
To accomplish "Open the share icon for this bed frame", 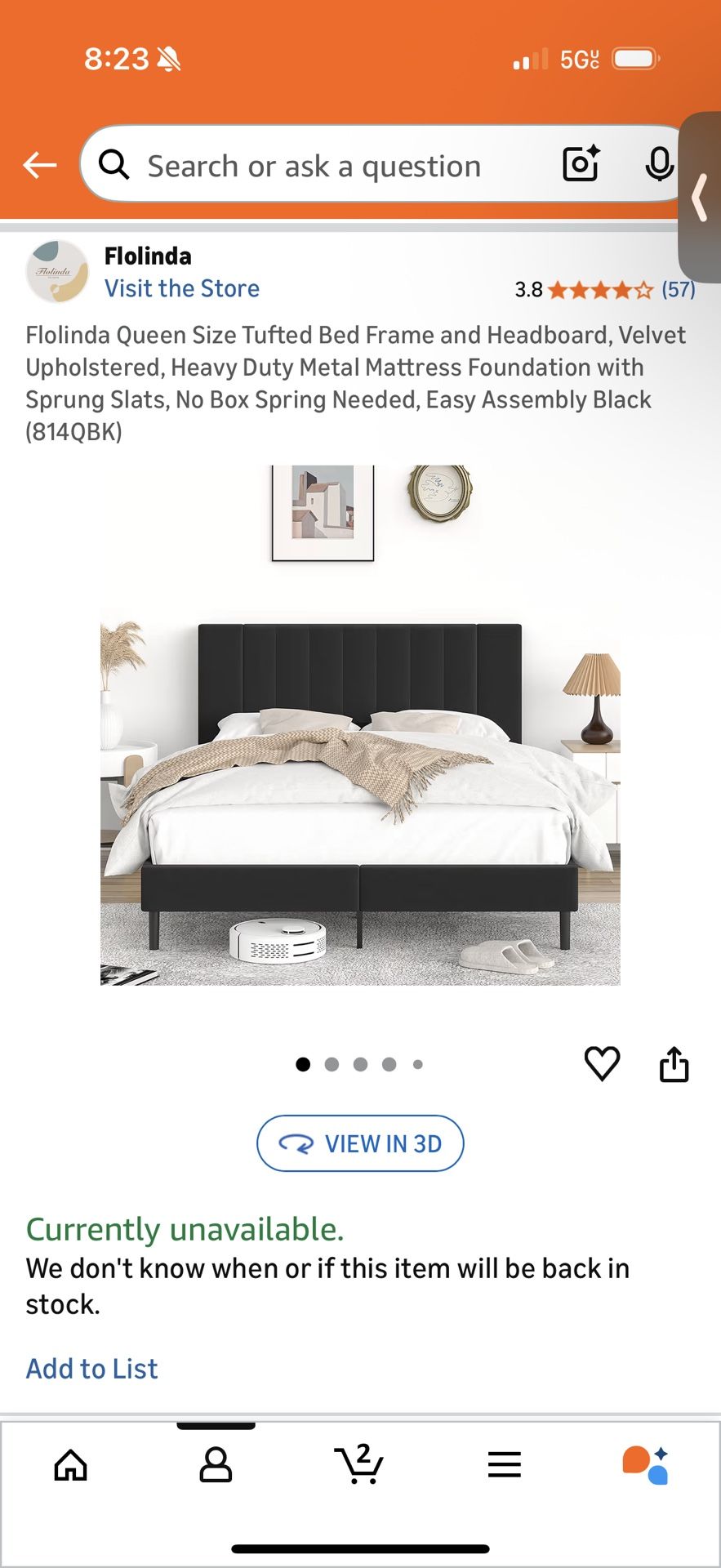I will (x=674, y=1062).
